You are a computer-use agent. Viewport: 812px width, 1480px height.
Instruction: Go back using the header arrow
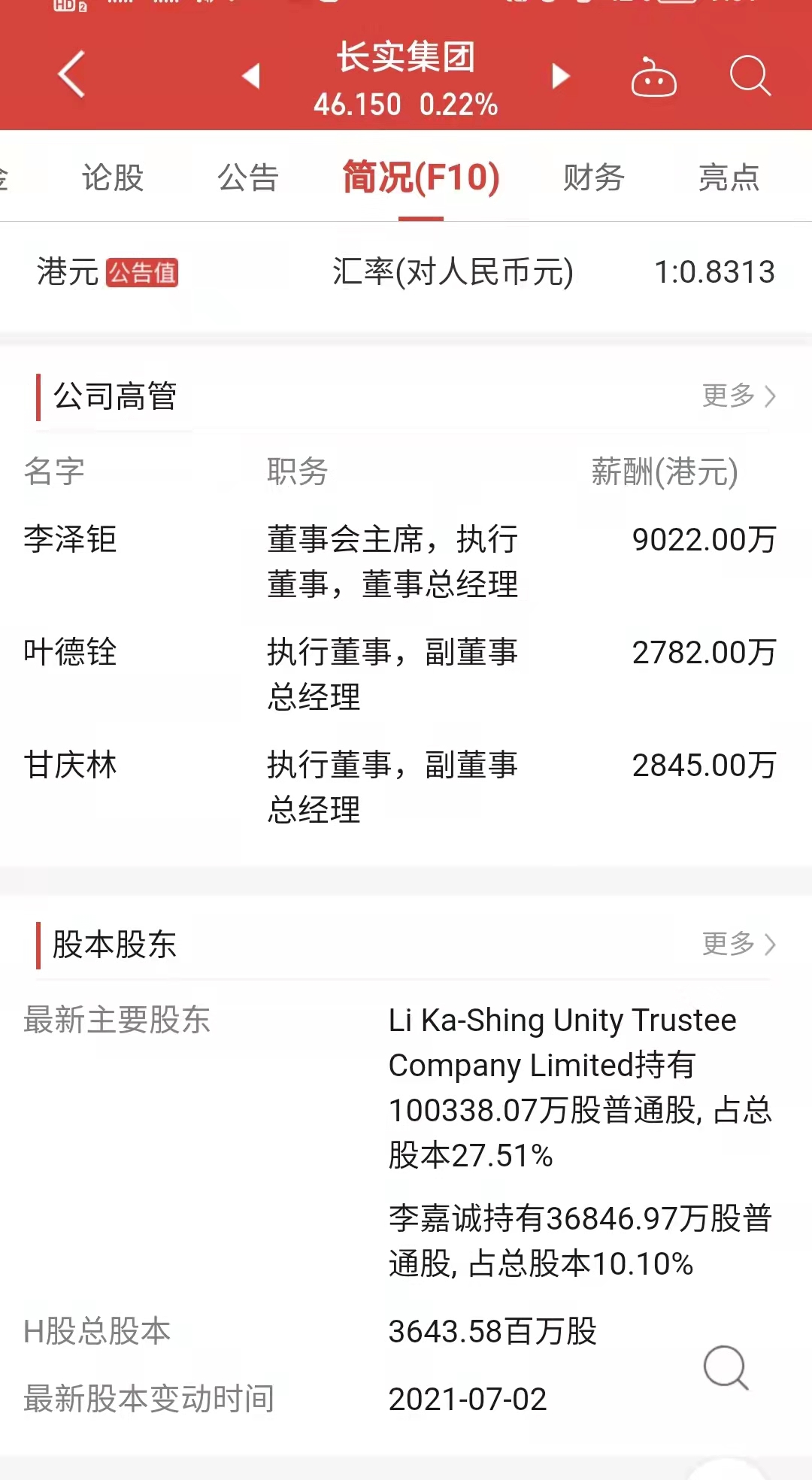72,74
